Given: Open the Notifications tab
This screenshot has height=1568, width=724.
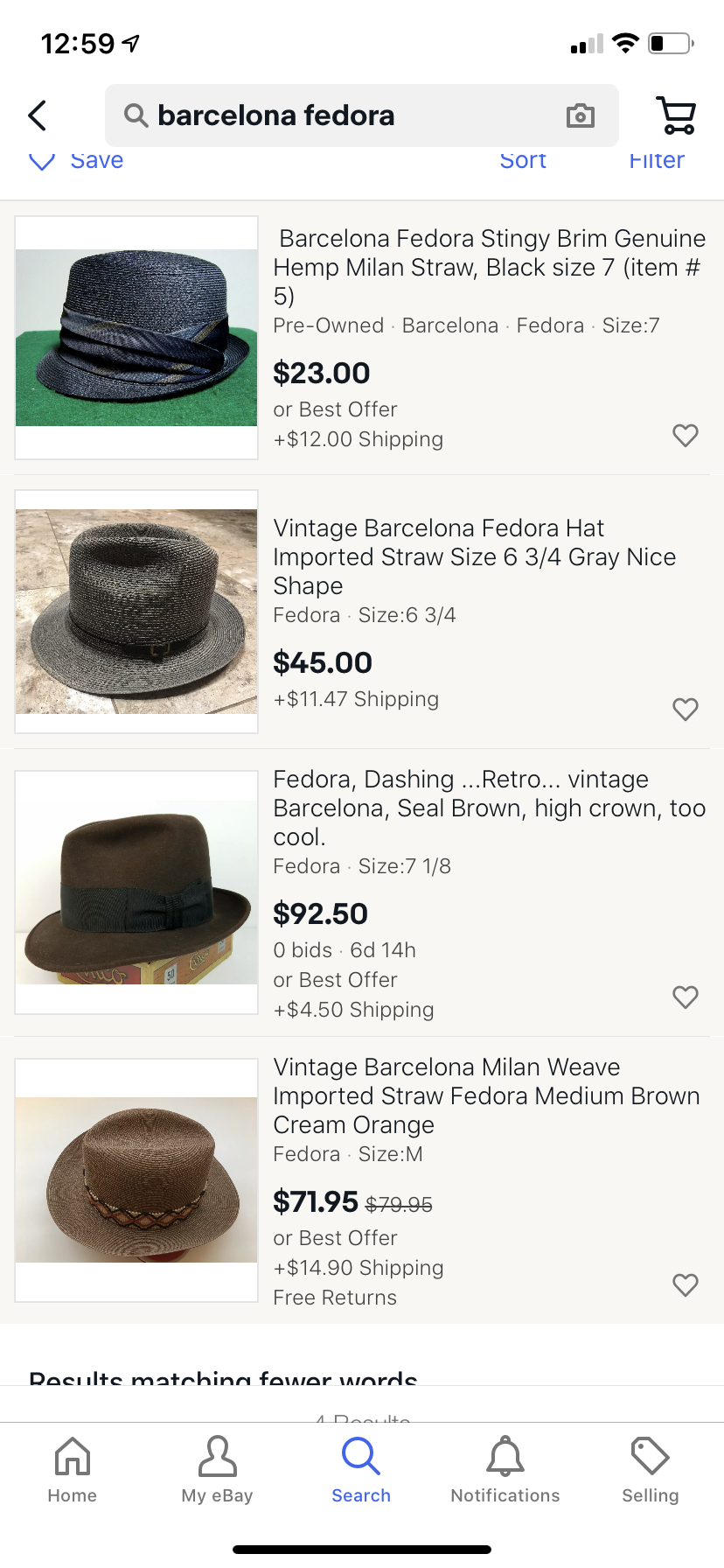Looking at the screenshot, I should tap(505, 1469).
